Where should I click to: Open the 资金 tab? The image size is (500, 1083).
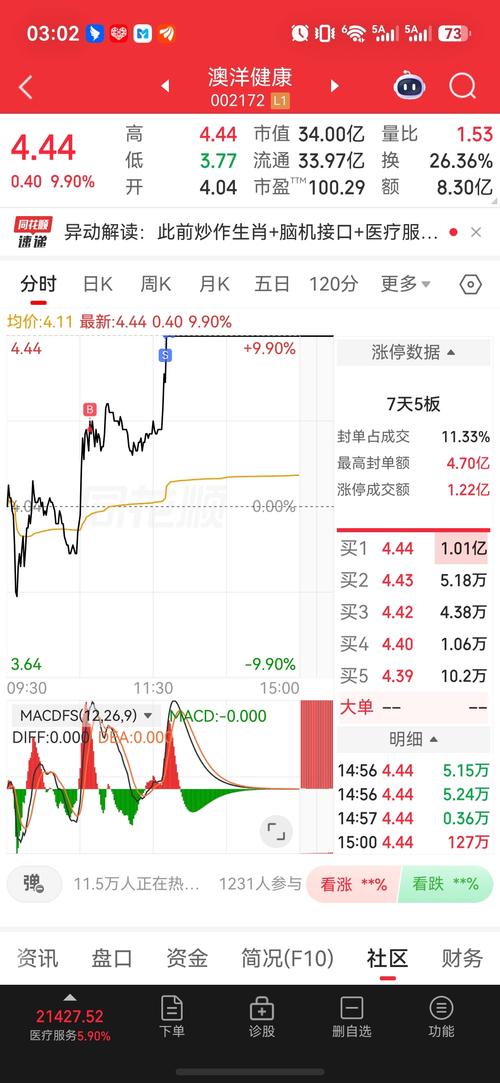(187, 958)
